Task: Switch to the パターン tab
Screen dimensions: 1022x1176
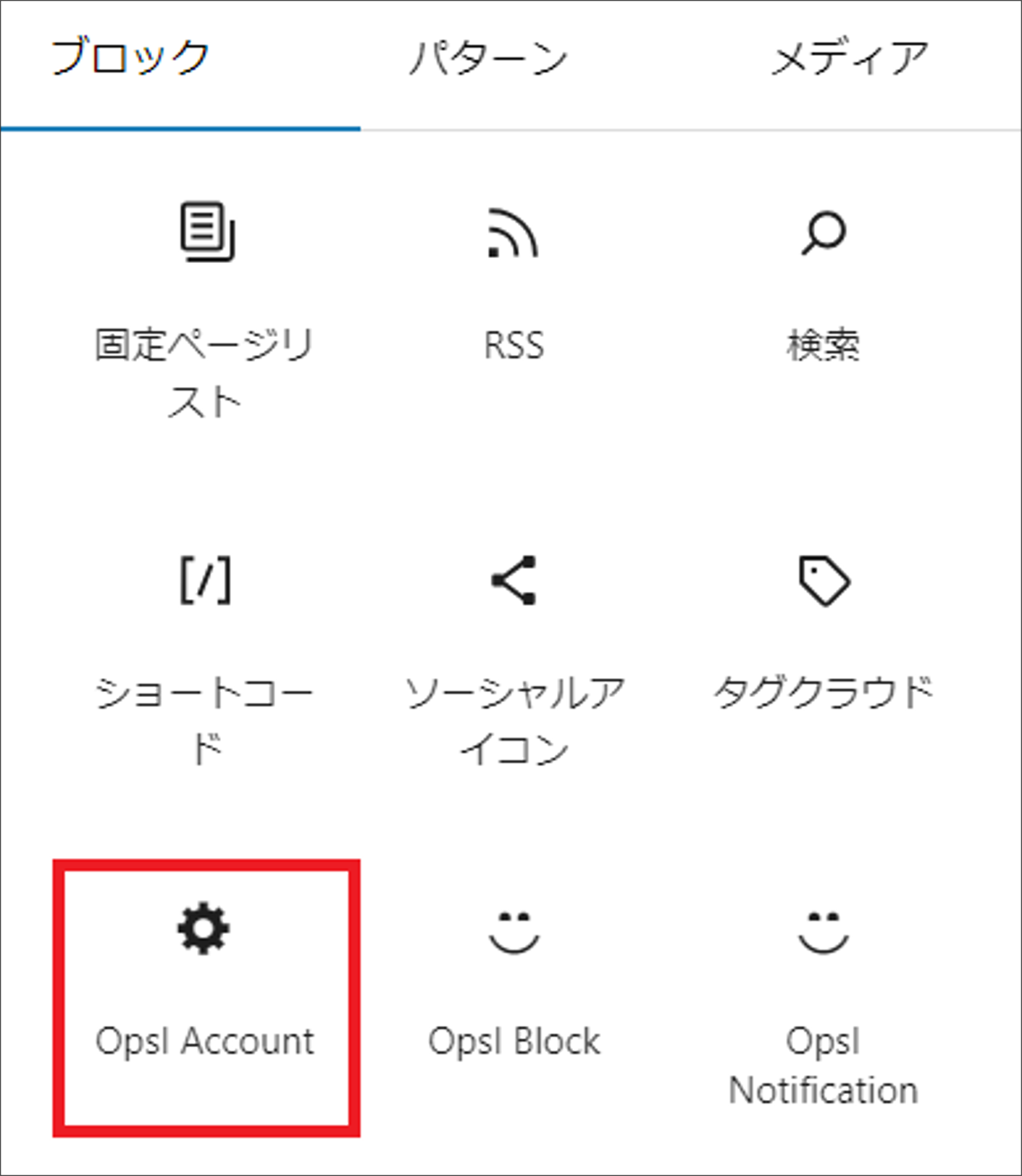Action: [x=488, y=58]
